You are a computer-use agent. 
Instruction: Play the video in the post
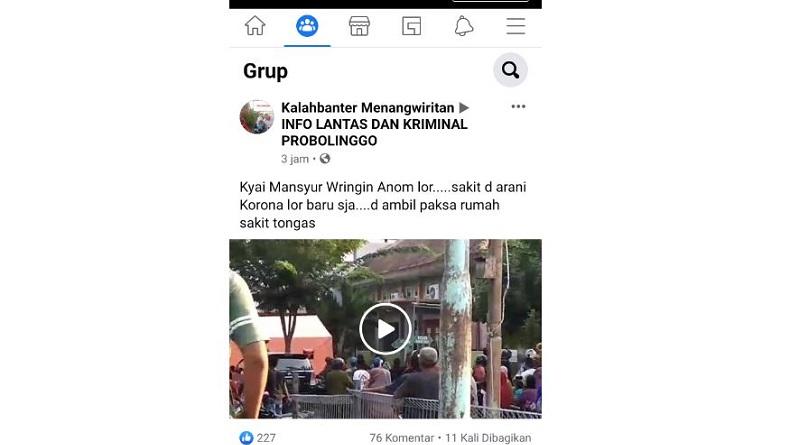point(385,328)
